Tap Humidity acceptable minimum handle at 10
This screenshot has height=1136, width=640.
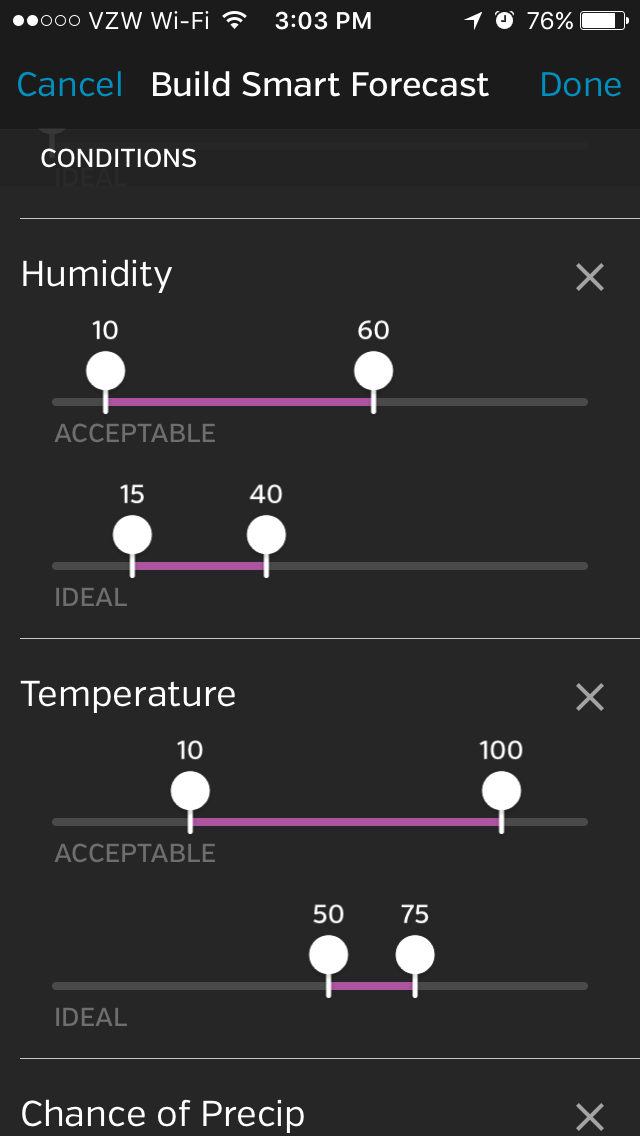(106, 372)
